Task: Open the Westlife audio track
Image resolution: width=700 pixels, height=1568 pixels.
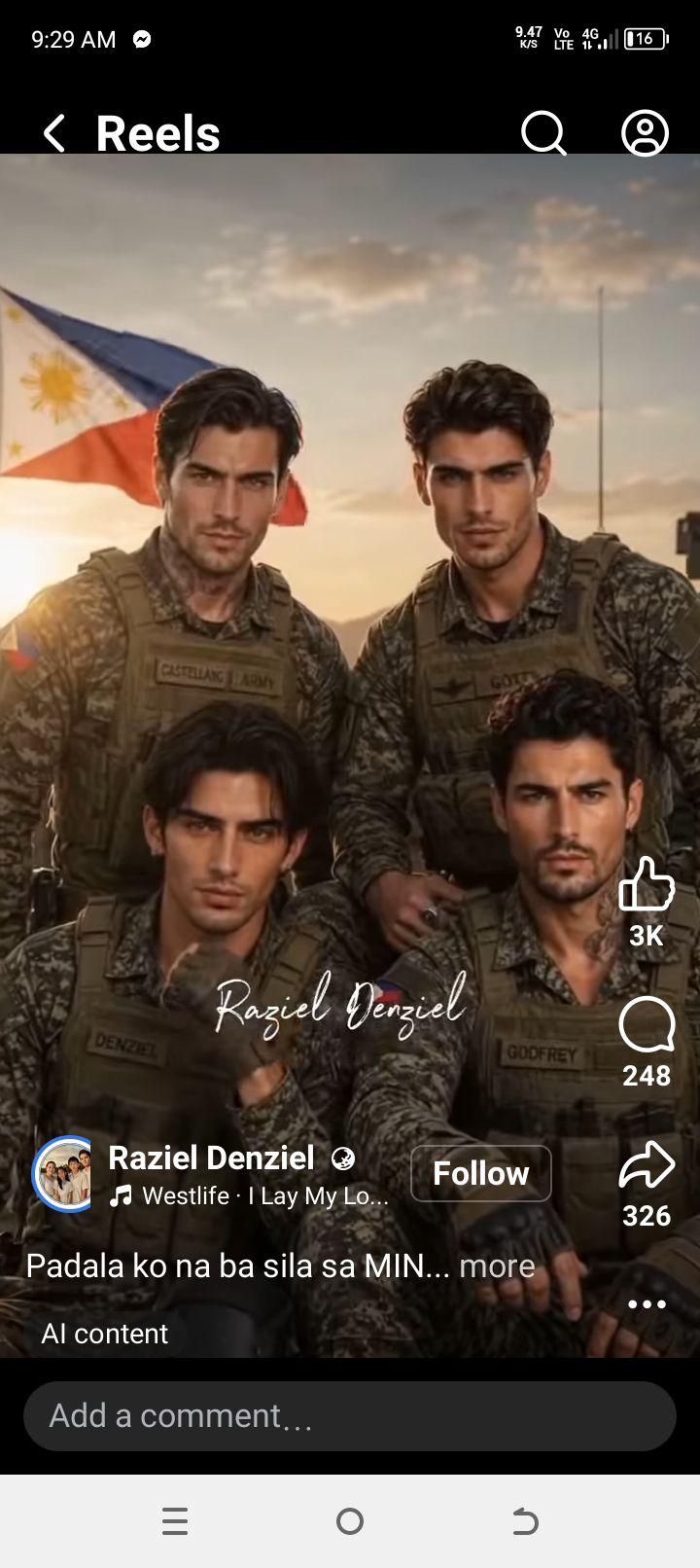Action: [249, 1195]
